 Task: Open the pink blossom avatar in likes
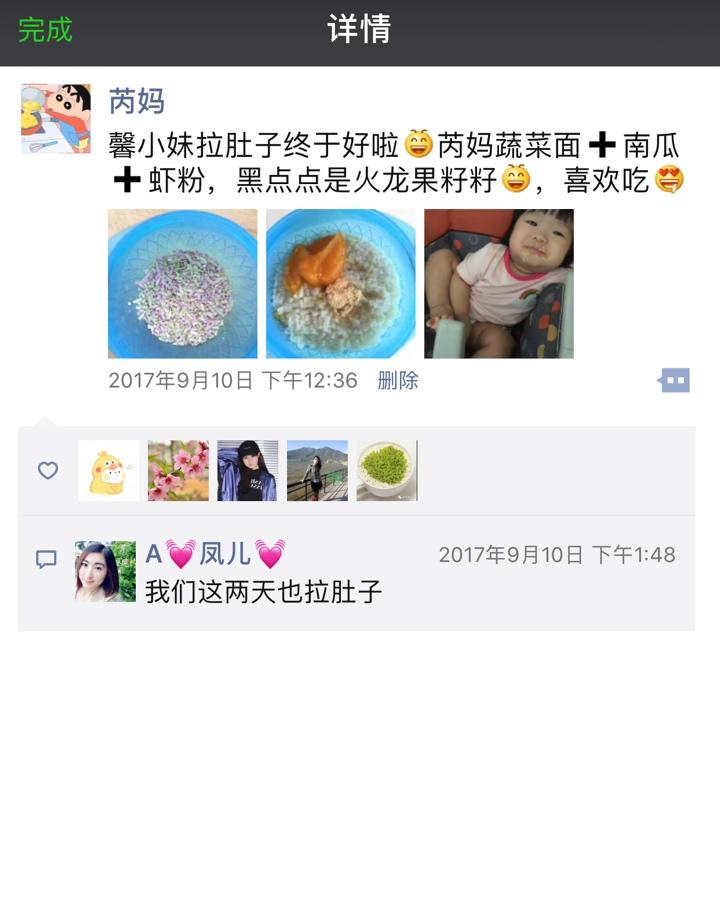coord(179,470)
